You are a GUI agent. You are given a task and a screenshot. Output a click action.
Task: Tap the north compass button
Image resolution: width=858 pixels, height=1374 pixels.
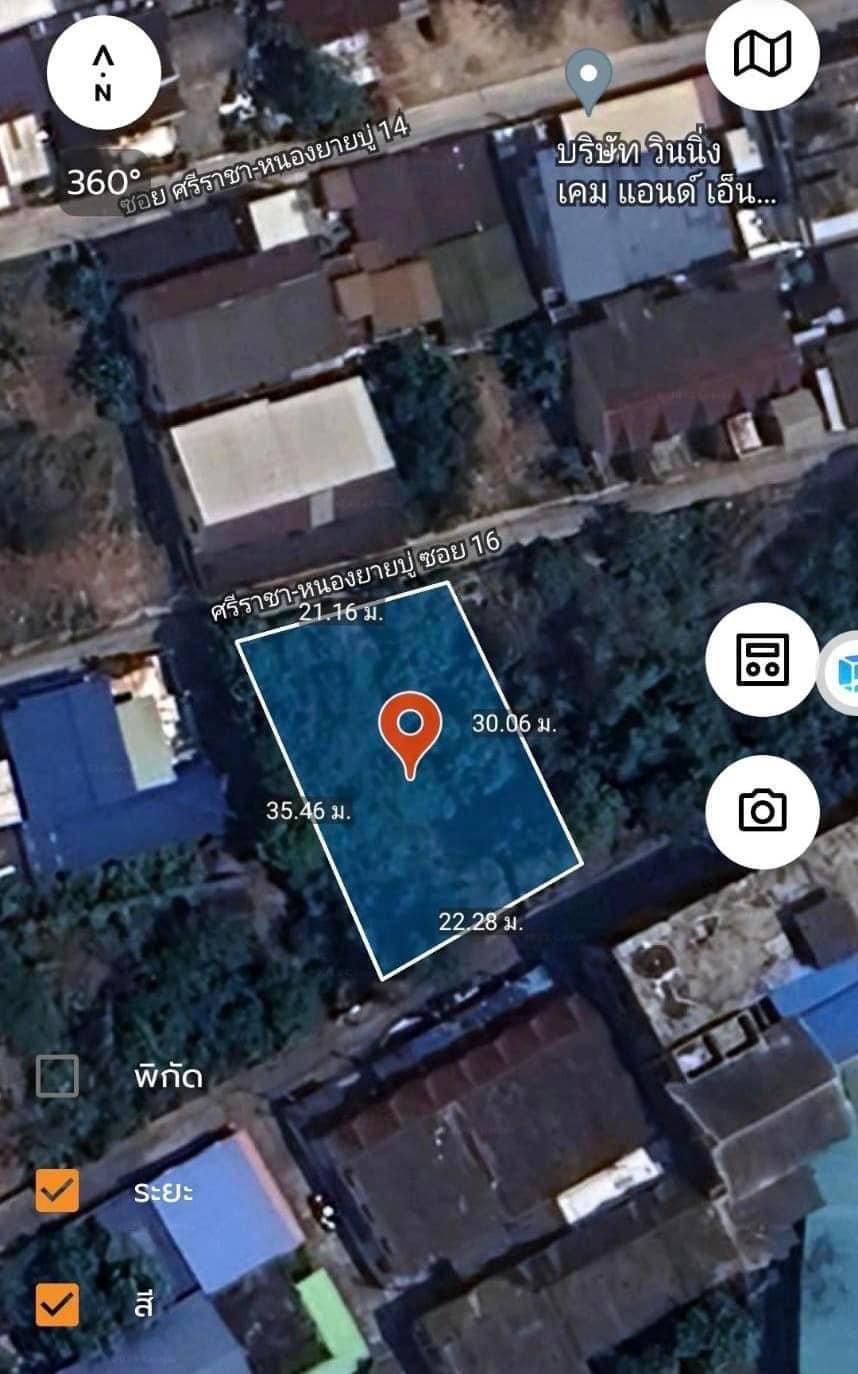point(104,73)
